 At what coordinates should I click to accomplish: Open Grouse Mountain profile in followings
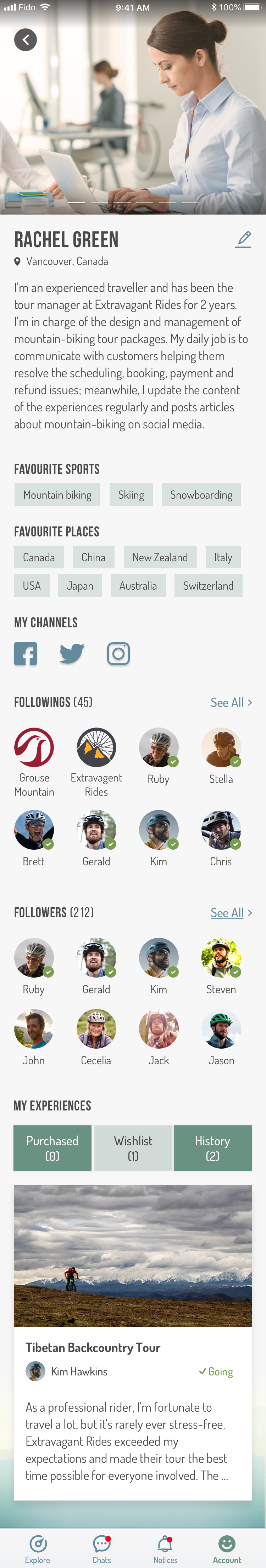pos(34,747)
